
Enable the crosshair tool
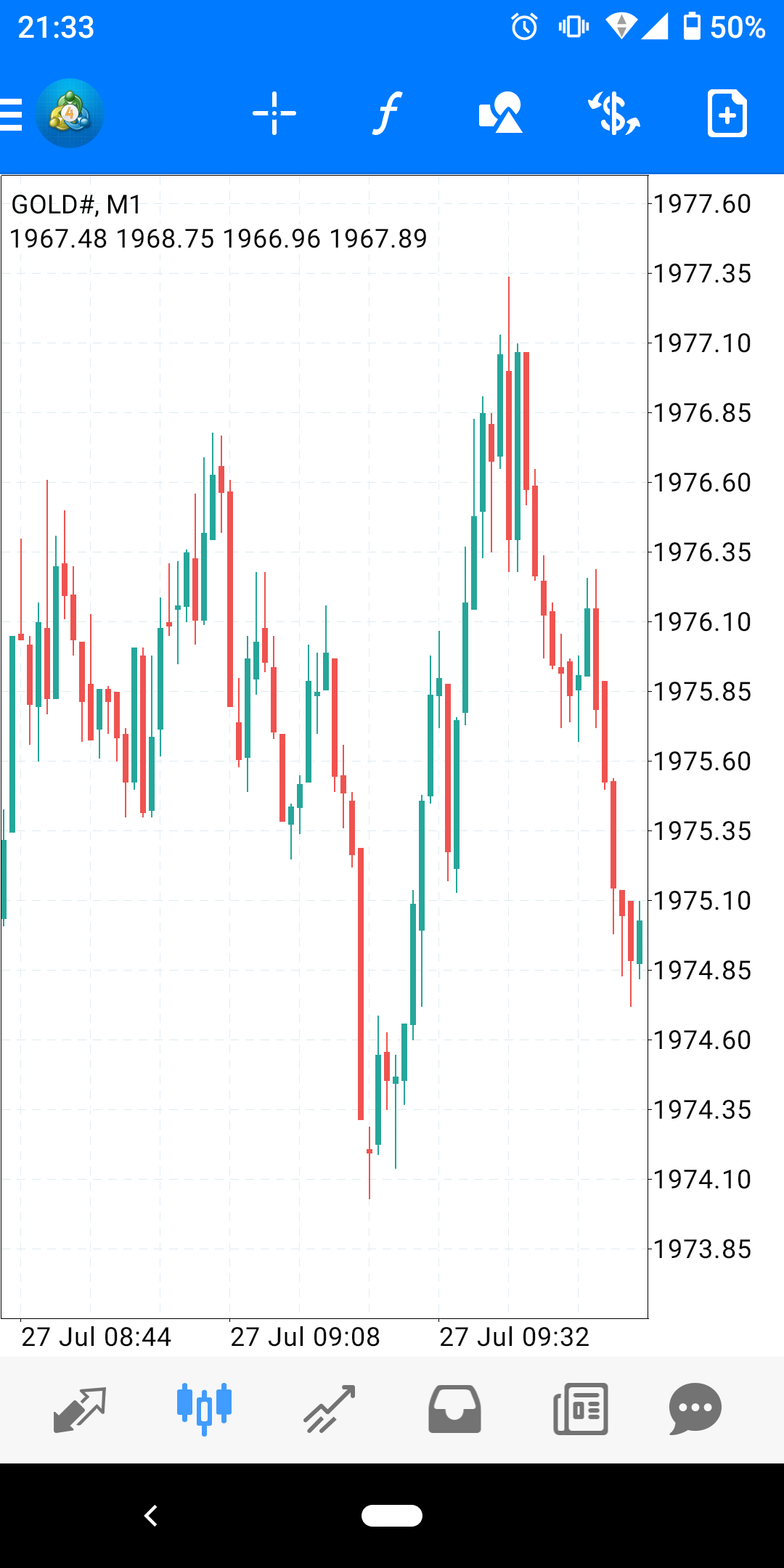[274, 114]
